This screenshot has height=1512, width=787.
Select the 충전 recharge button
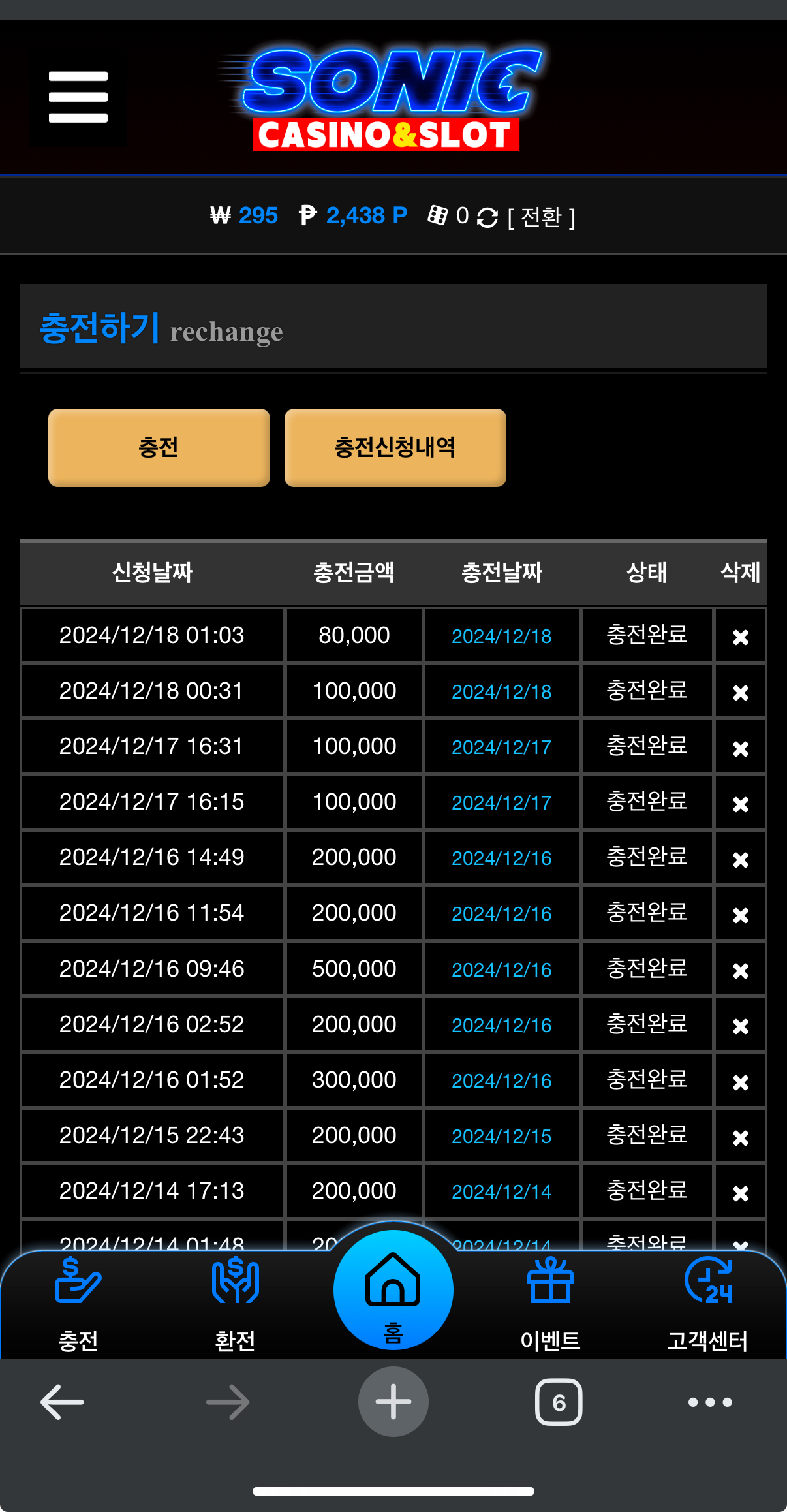click(x=159, y=448)
